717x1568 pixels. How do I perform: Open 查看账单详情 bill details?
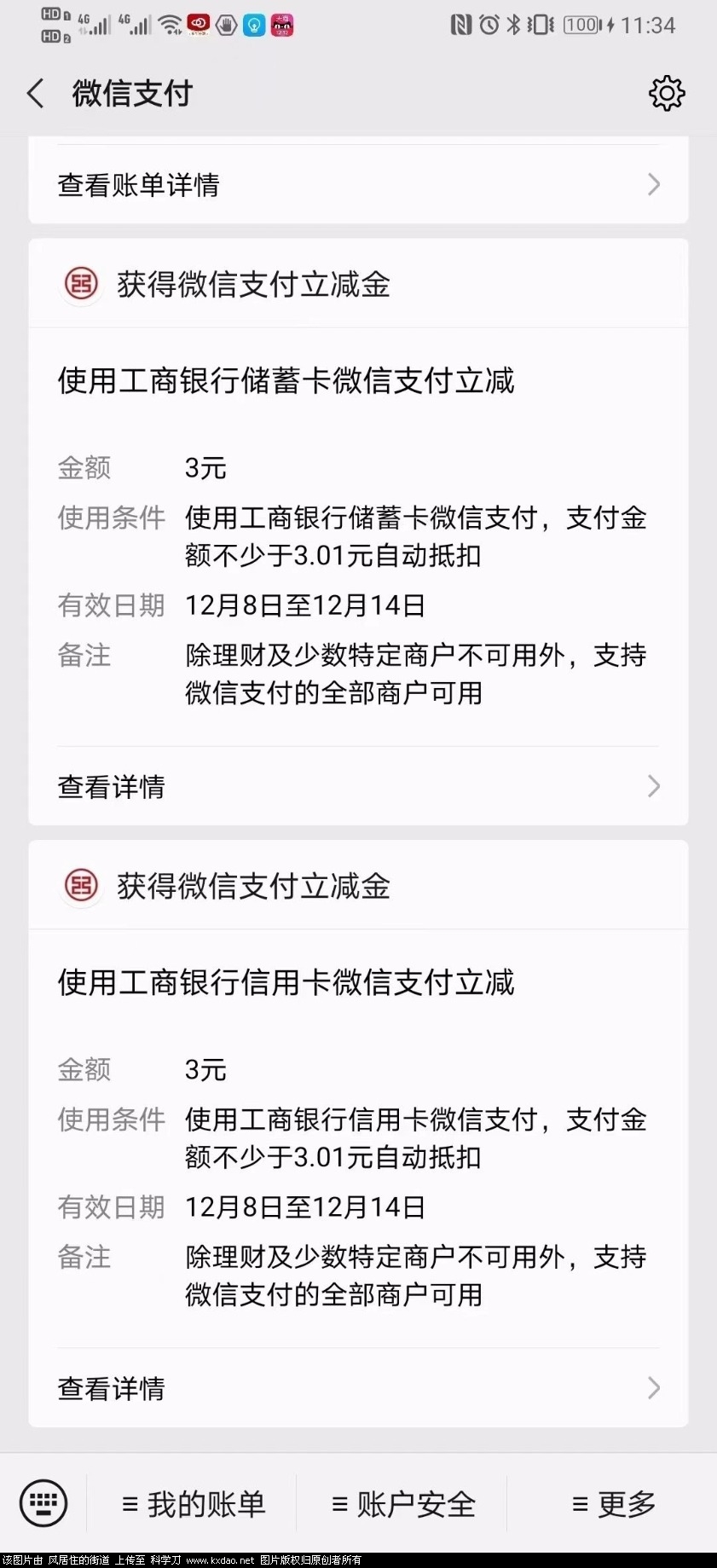tap(138, 183)
